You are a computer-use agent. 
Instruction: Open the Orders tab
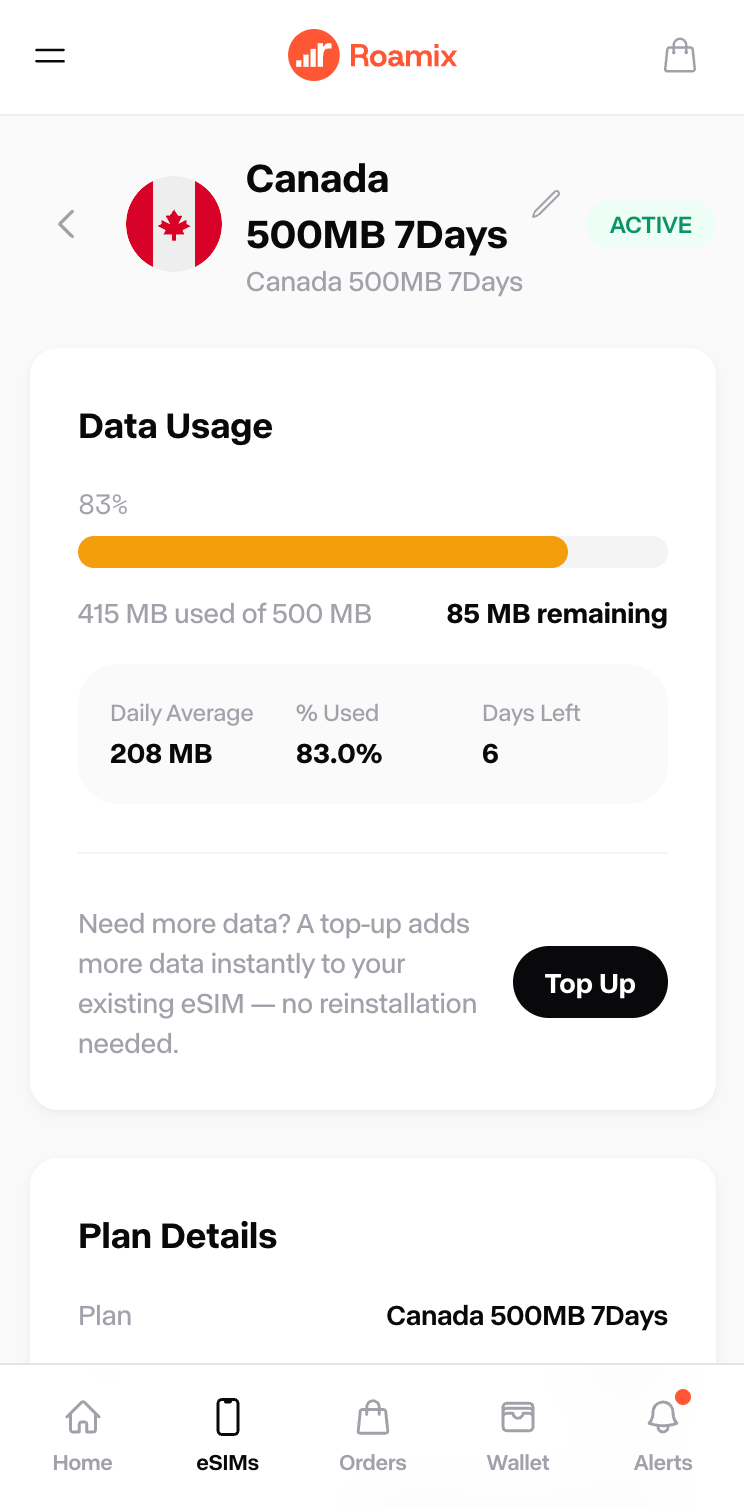[373, 1436]
